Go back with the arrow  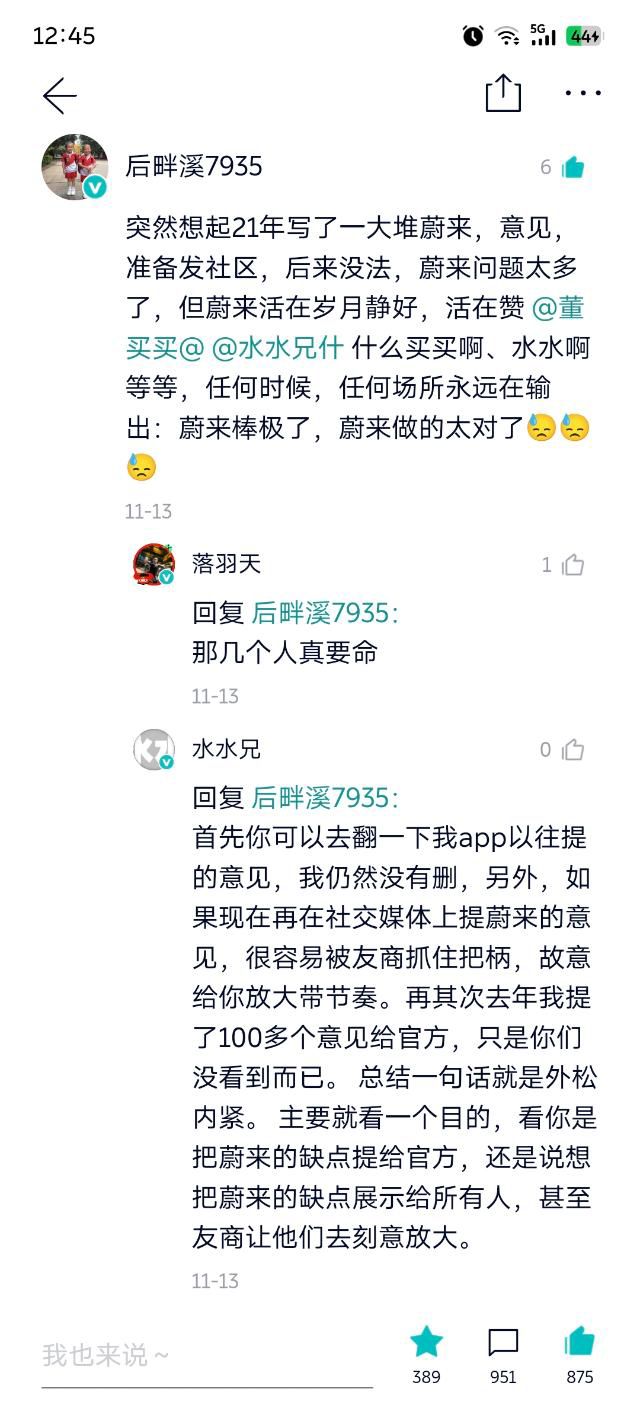tap(60, 95)
